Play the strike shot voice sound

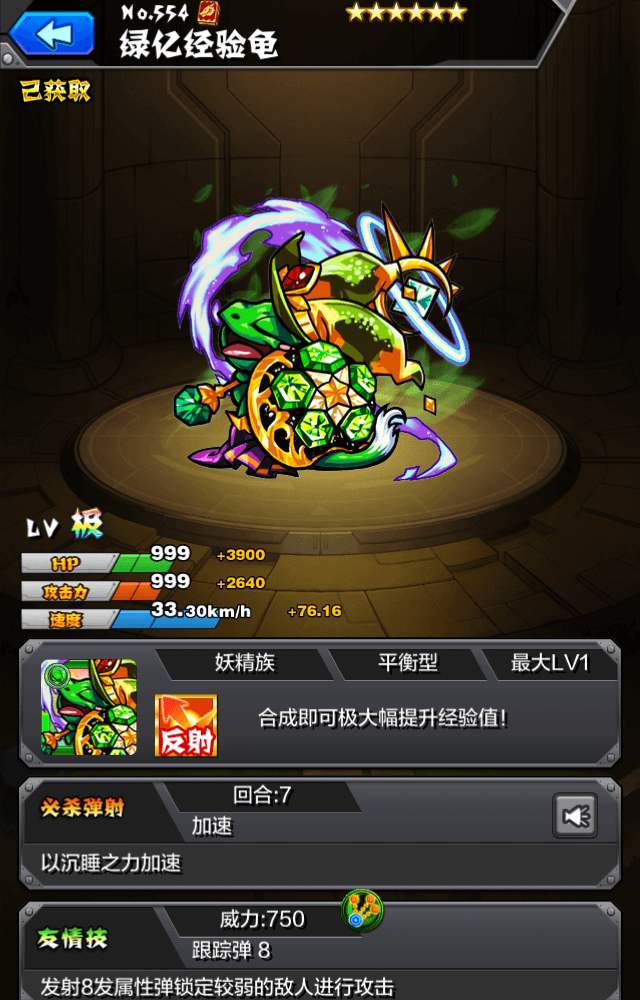click(575, 816)
